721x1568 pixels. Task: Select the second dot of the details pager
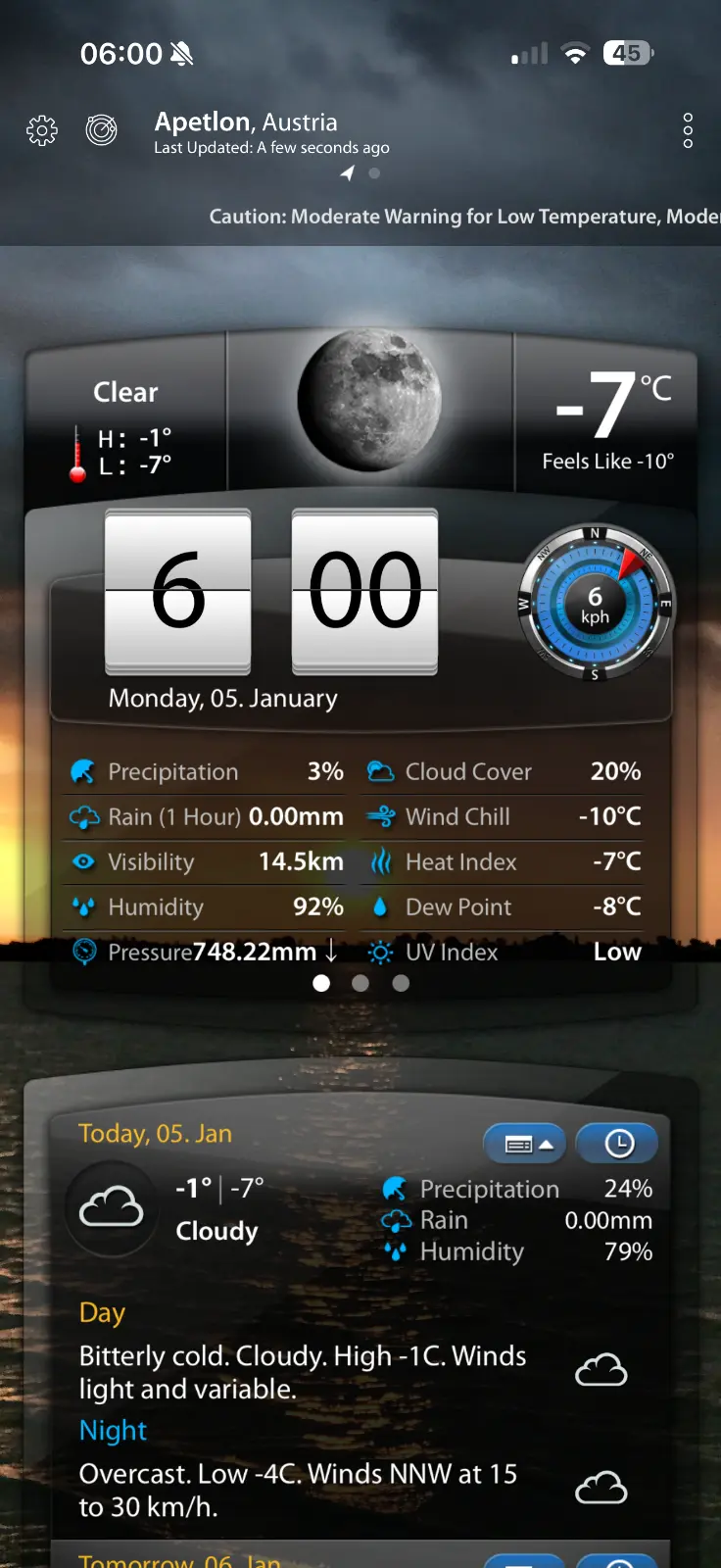(360, 983)
